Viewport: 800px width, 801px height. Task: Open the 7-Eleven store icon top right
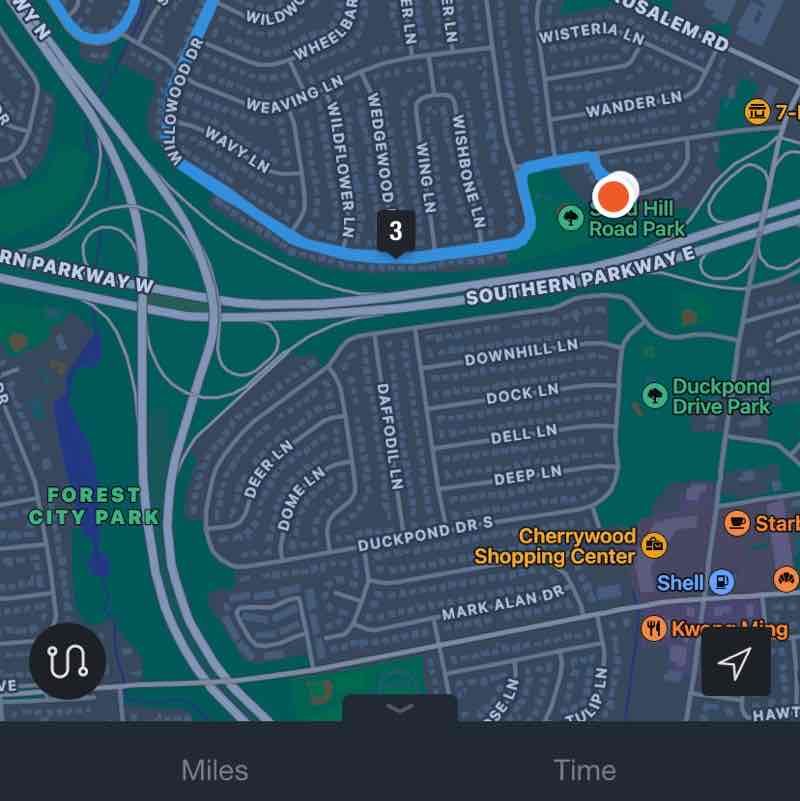756,113
